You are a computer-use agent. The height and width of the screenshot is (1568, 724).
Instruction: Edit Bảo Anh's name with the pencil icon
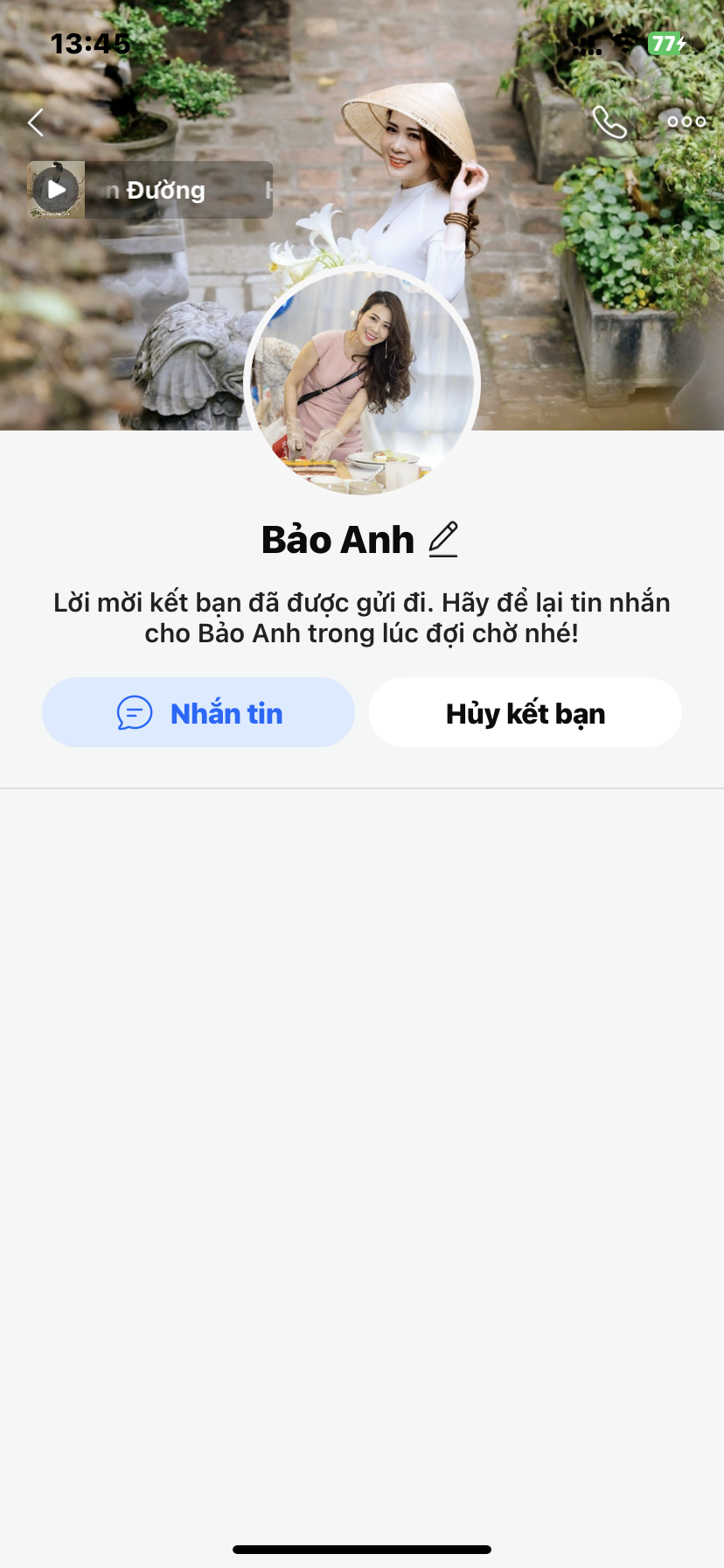444,539
